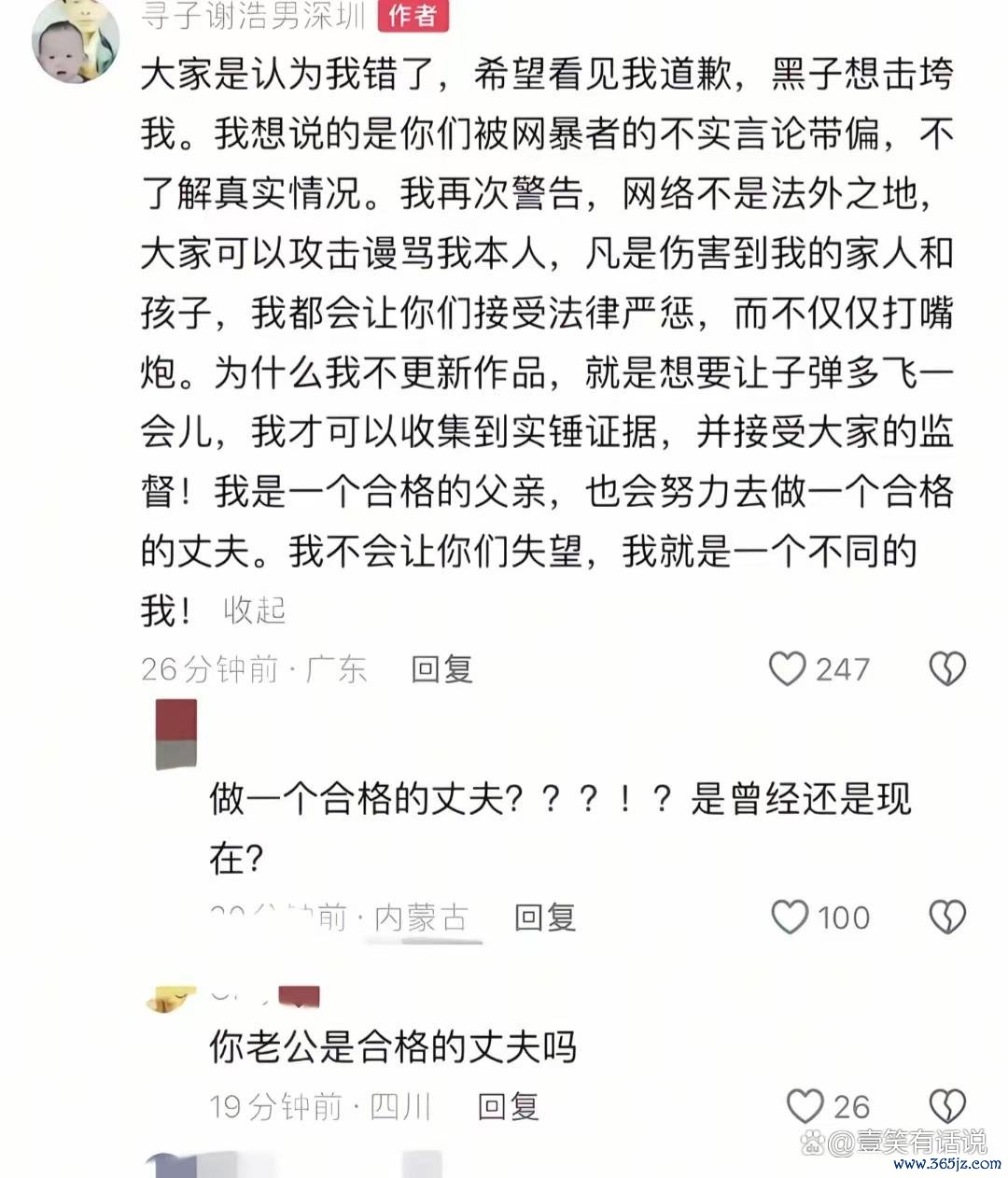Reply to the 内蒙古 comment
This screenshot has width=1008, height=1178.
[x=544, y=918]
